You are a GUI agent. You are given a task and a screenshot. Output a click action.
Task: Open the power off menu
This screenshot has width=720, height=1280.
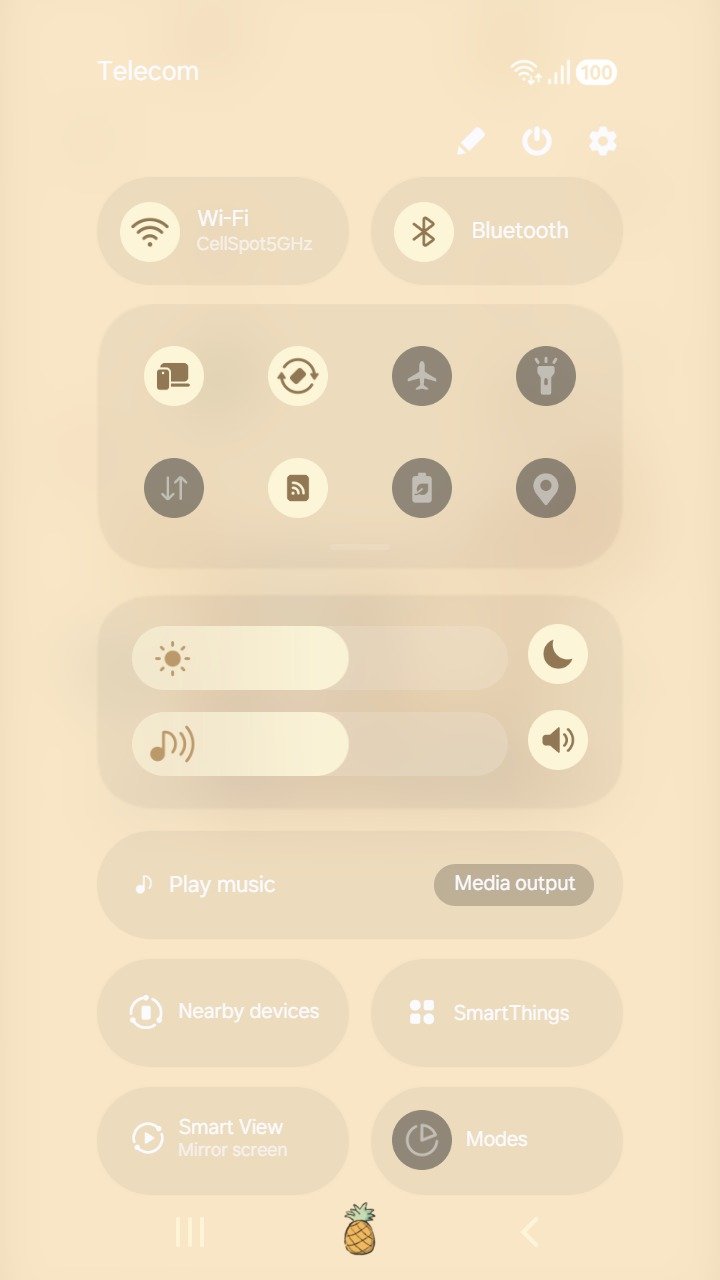537,141
